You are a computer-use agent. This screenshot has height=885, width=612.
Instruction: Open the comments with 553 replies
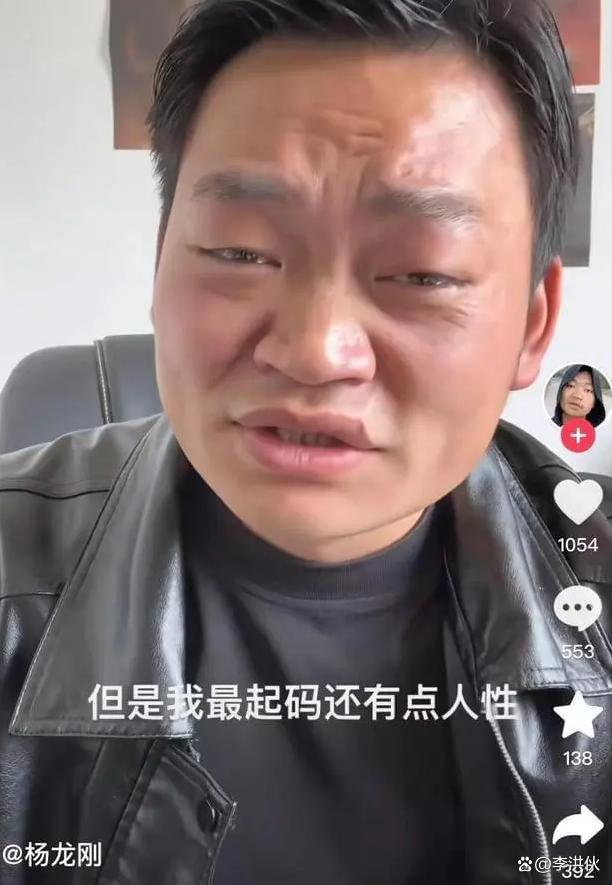tap(578, 608)
